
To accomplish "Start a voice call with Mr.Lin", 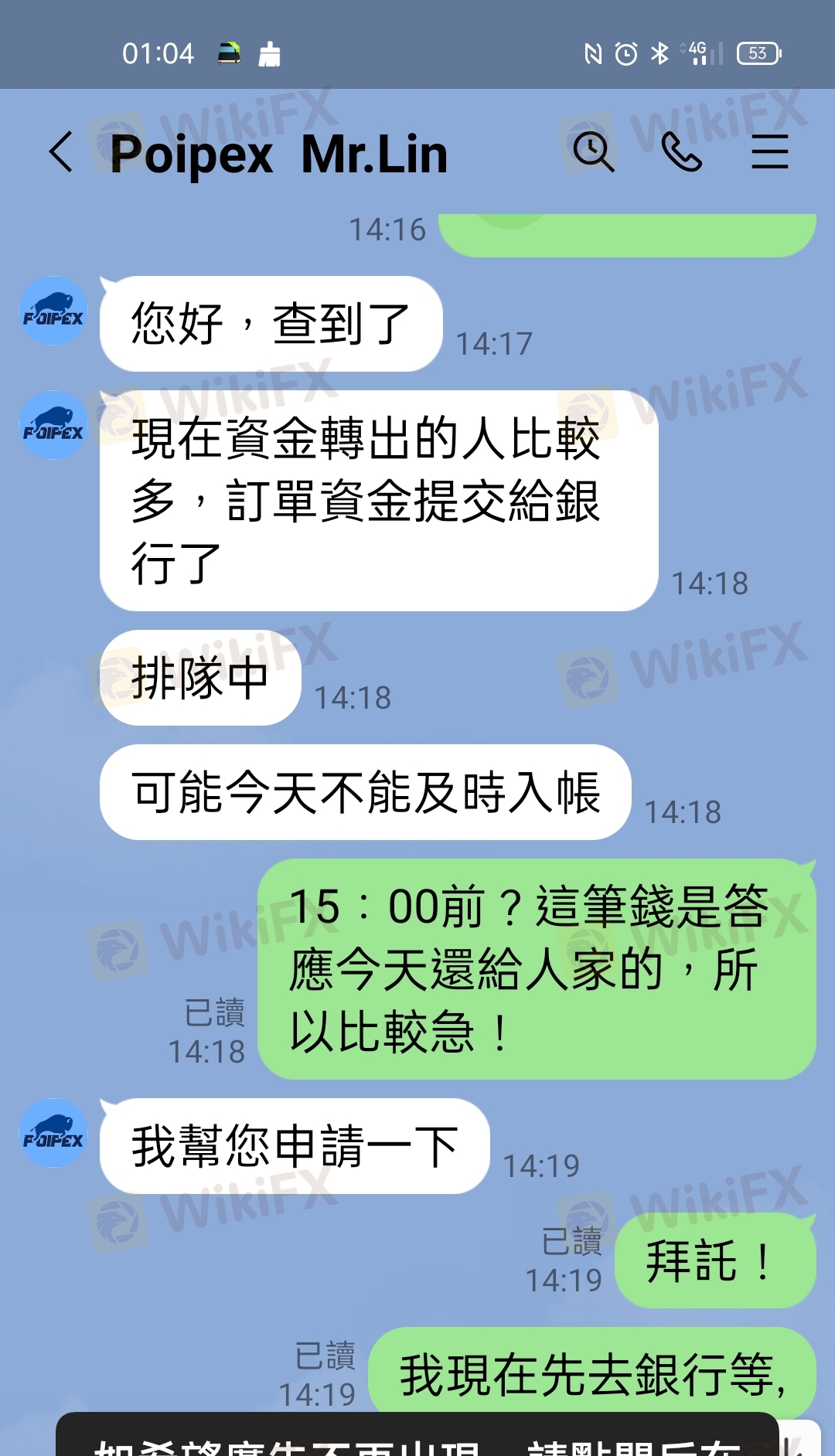I will (x=682, y=151).
